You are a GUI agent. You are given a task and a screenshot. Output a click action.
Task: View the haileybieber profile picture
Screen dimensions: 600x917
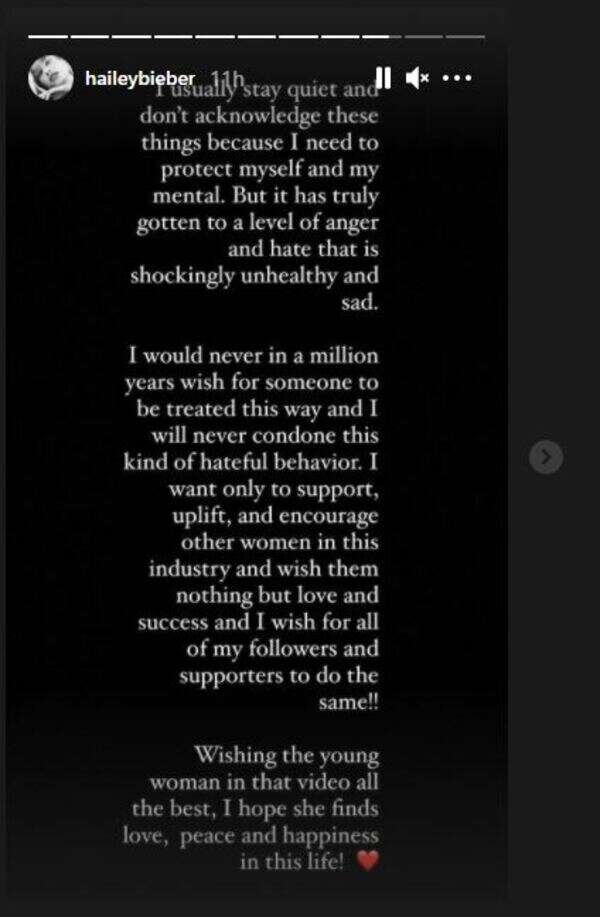coord(50,77)
